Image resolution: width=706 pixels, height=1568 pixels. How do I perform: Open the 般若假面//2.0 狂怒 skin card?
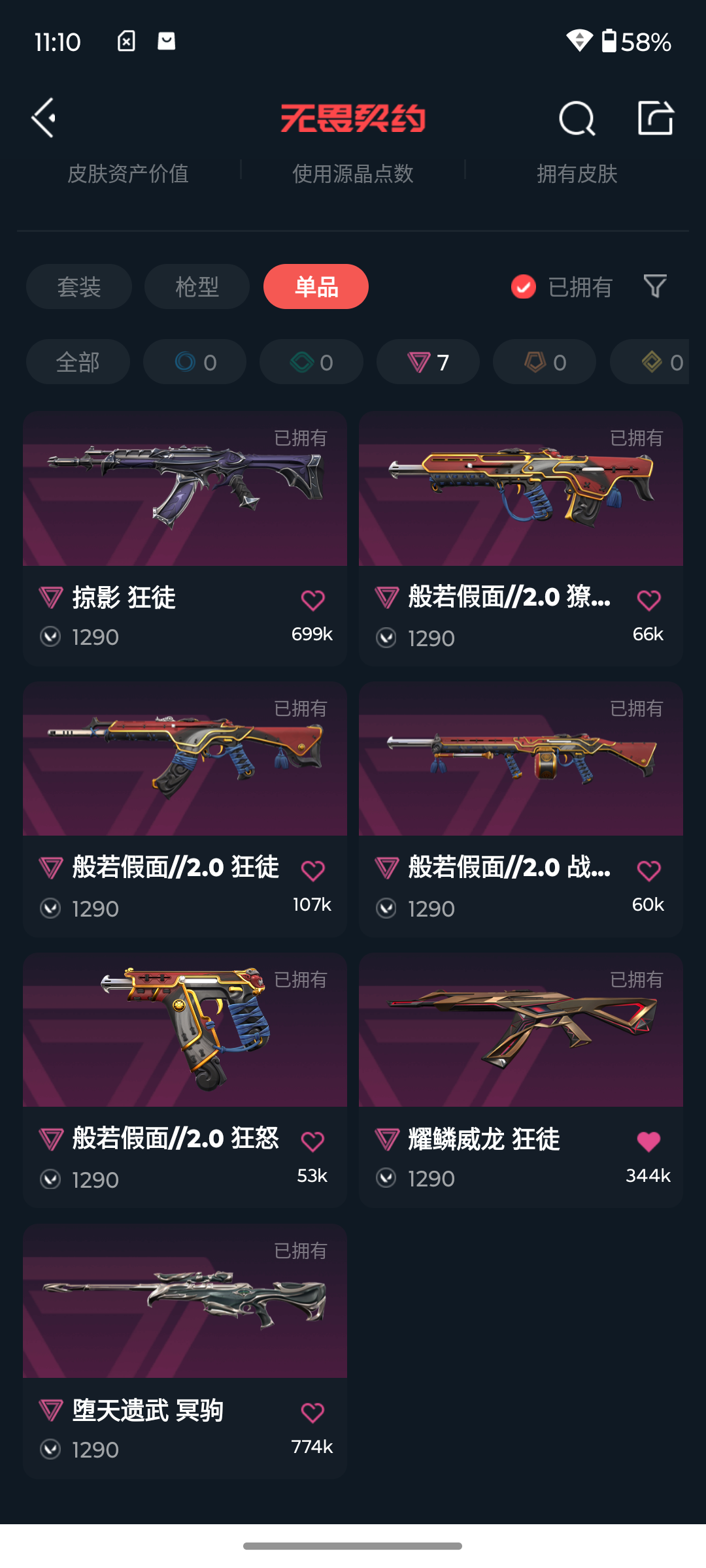[x=185, y=1080]
